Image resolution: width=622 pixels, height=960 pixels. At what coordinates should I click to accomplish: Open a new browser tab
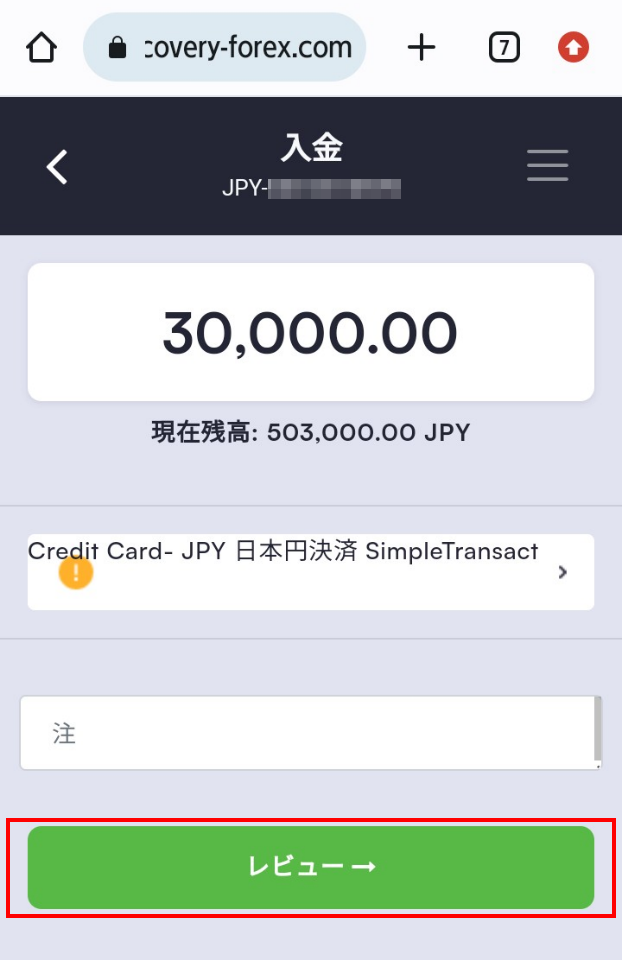[x=422, y=47]
